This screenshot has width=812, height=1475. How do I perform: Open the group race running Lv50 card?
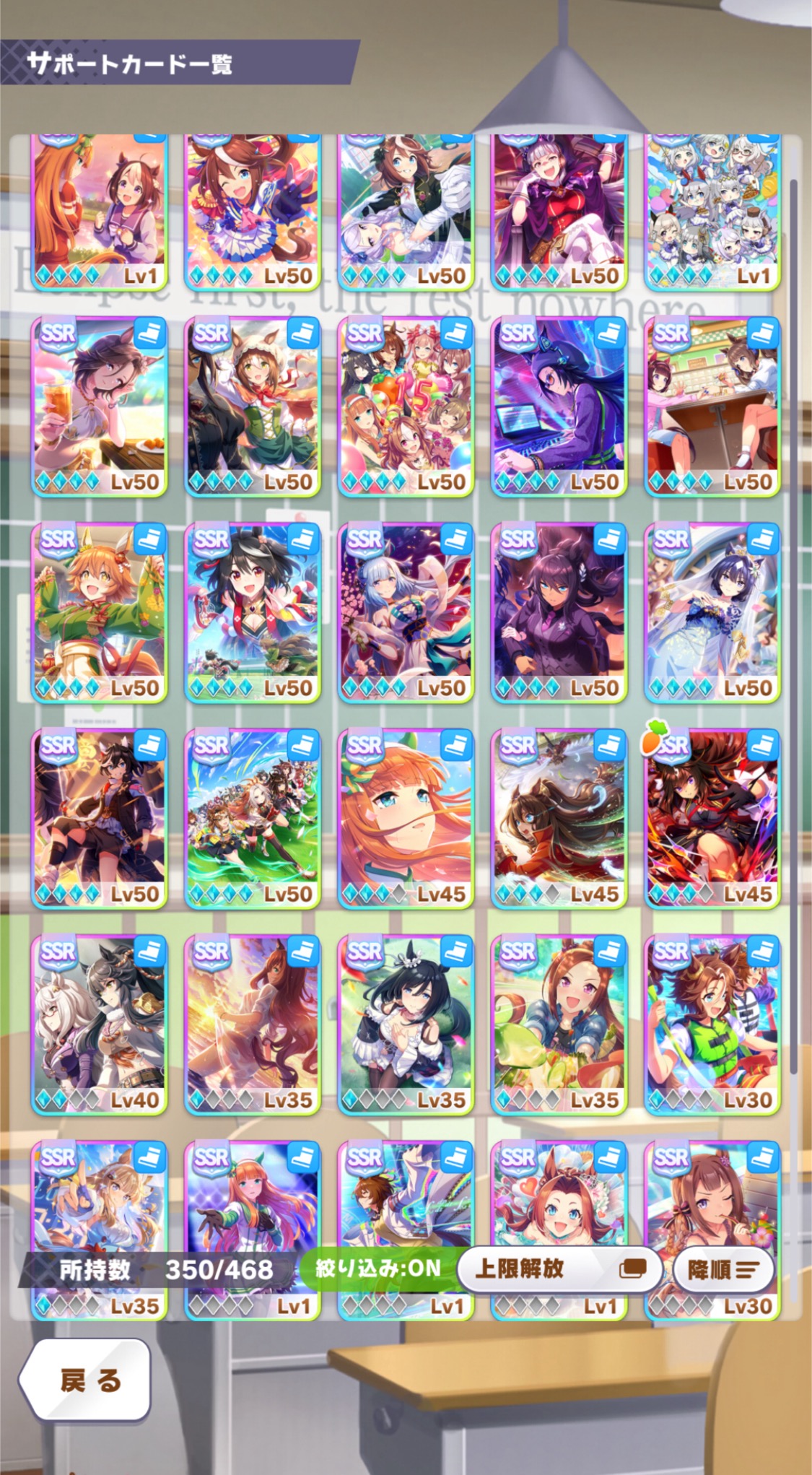pos(252,819)
